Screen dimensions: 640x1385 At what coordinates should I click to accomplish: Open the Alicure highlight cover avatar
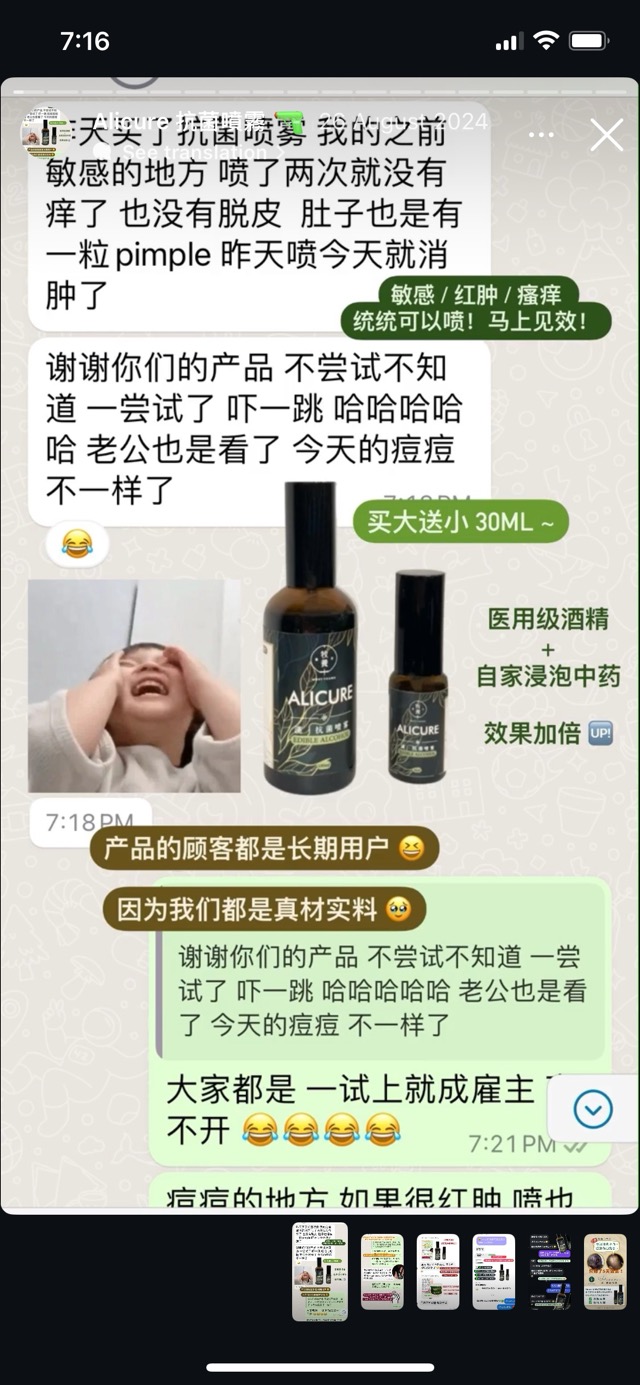tap(45, 132)
